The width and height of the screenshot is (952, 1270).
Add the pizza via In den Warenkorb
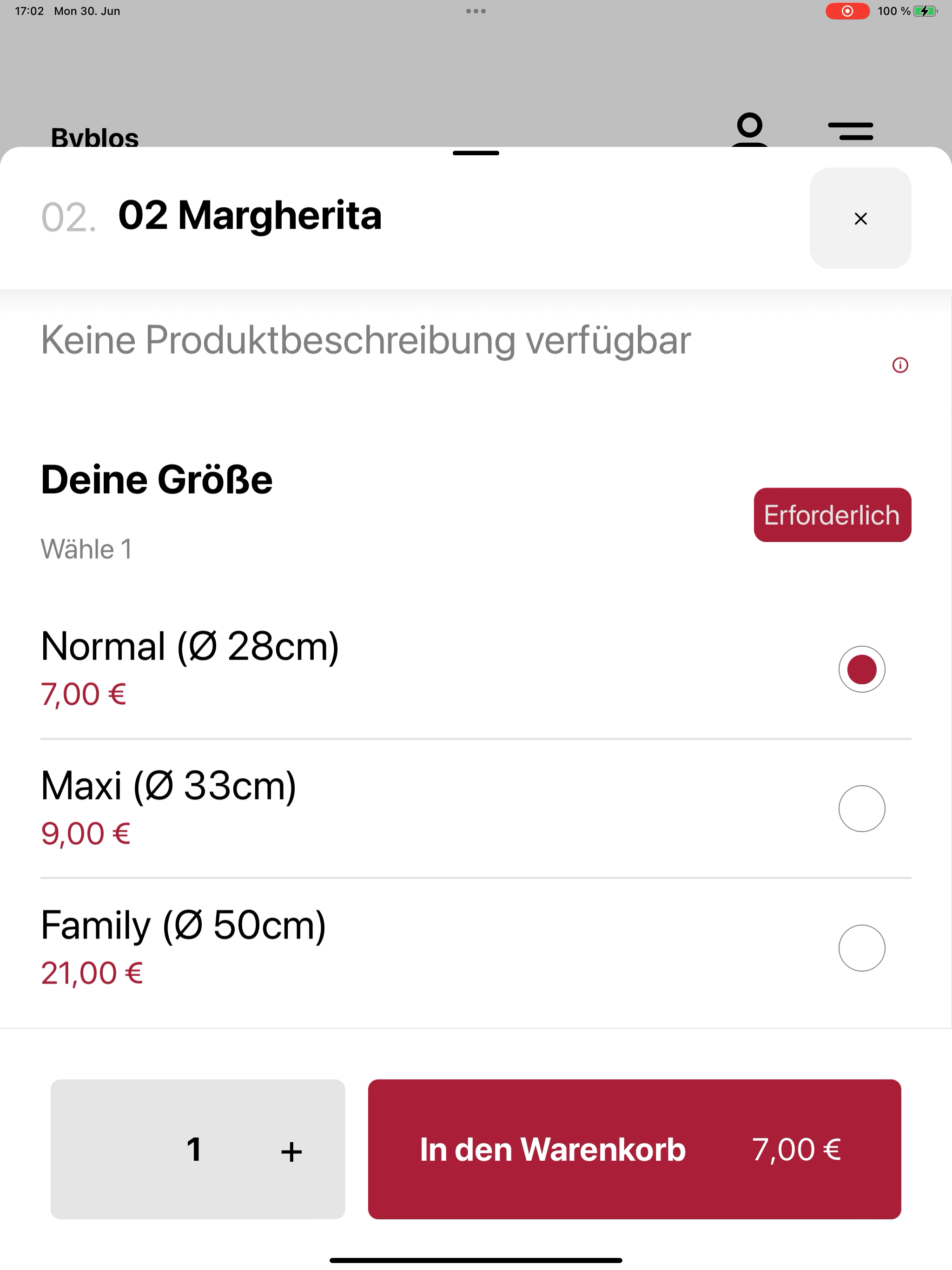(x=634, y=1149)
